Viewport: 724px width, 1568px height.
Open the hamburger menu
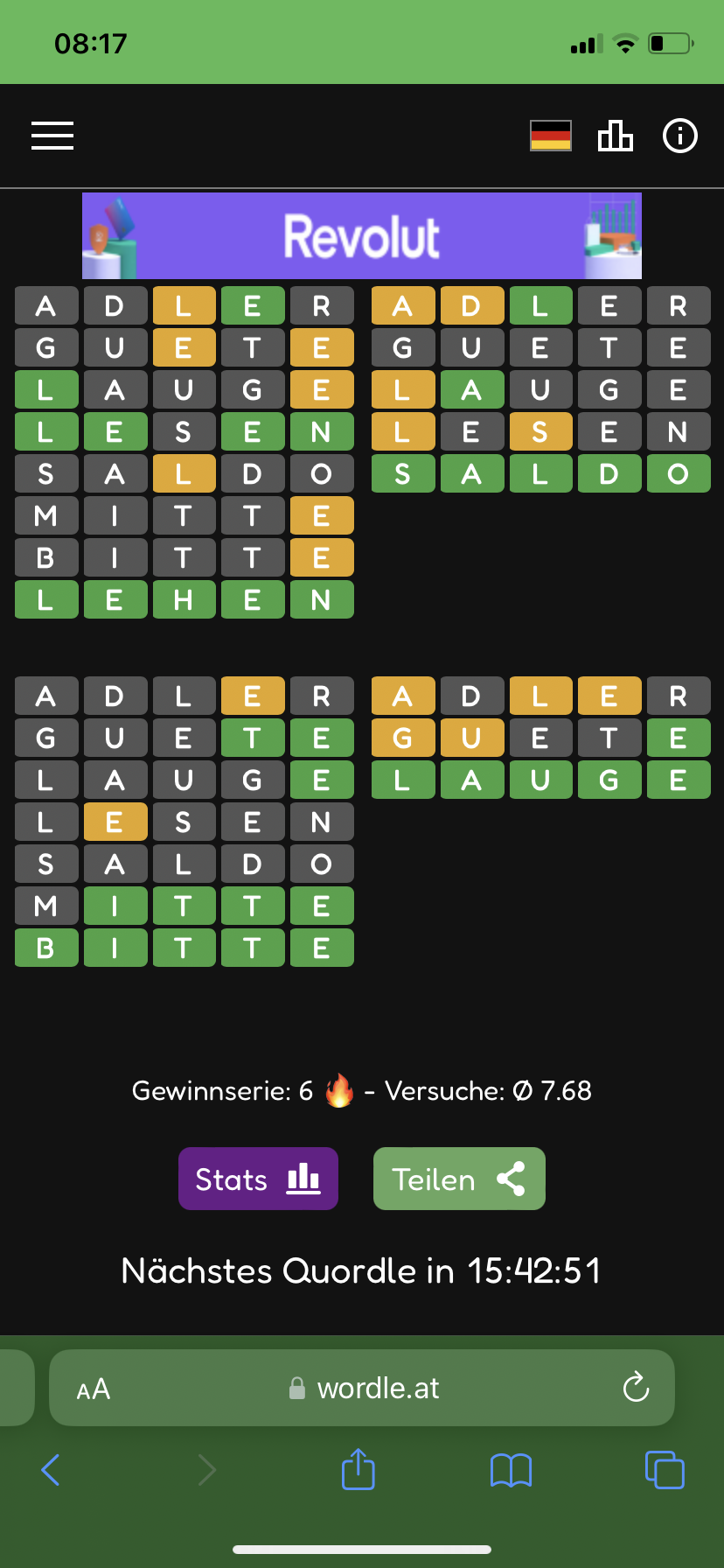[52, 136]
